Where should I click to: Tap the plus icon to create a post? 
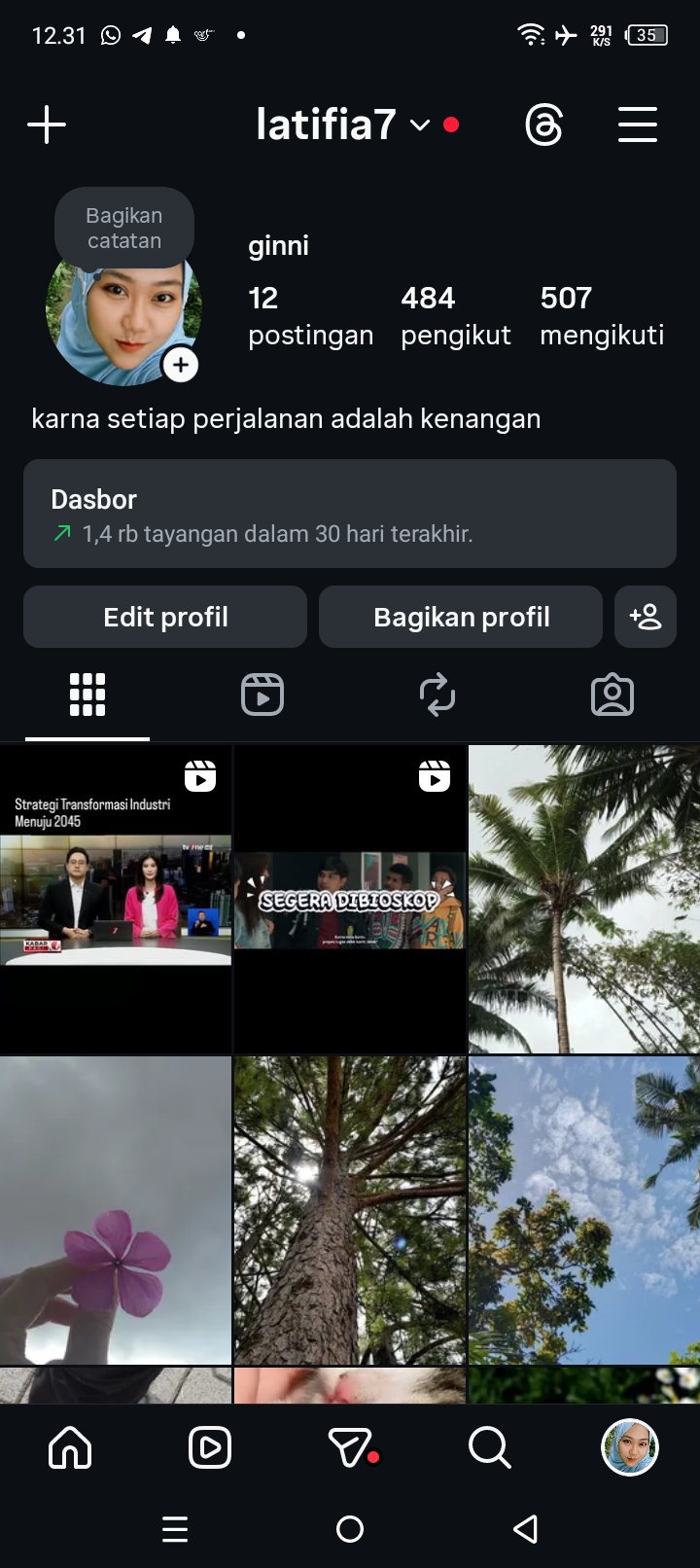click(x=47, y=125)
